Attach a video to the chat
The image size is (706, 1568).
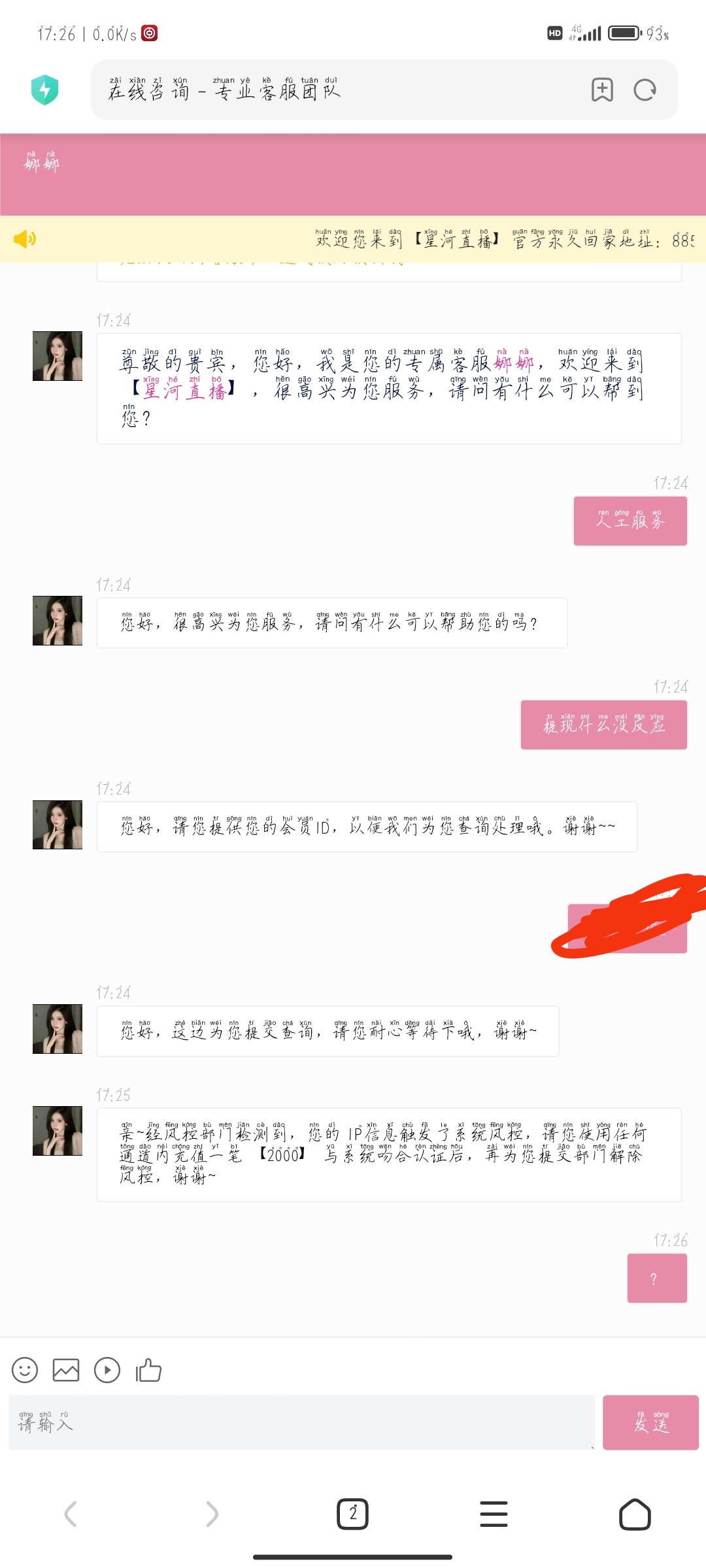[x=107, y=1370]
